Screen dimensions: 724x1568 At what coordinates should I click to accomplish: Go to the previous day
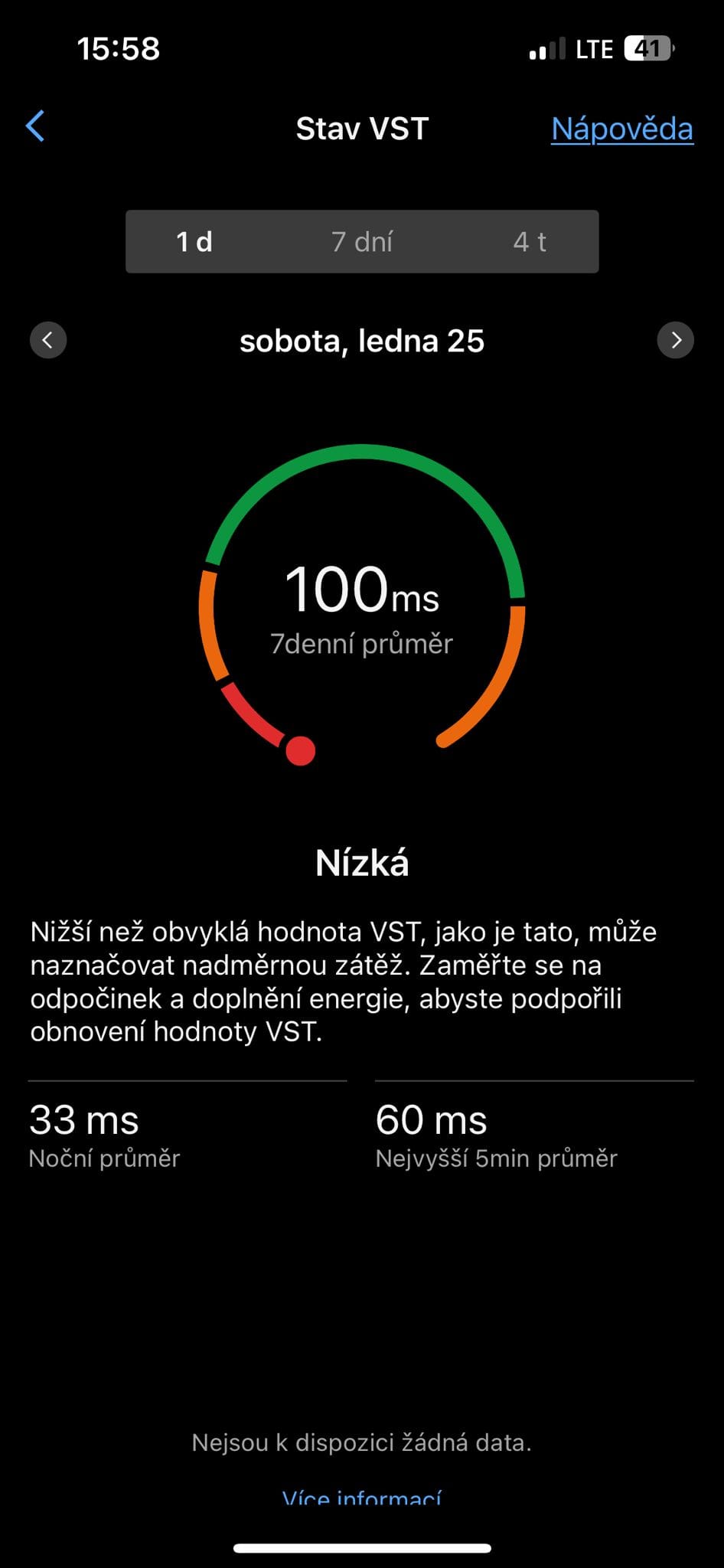point(48,340)
